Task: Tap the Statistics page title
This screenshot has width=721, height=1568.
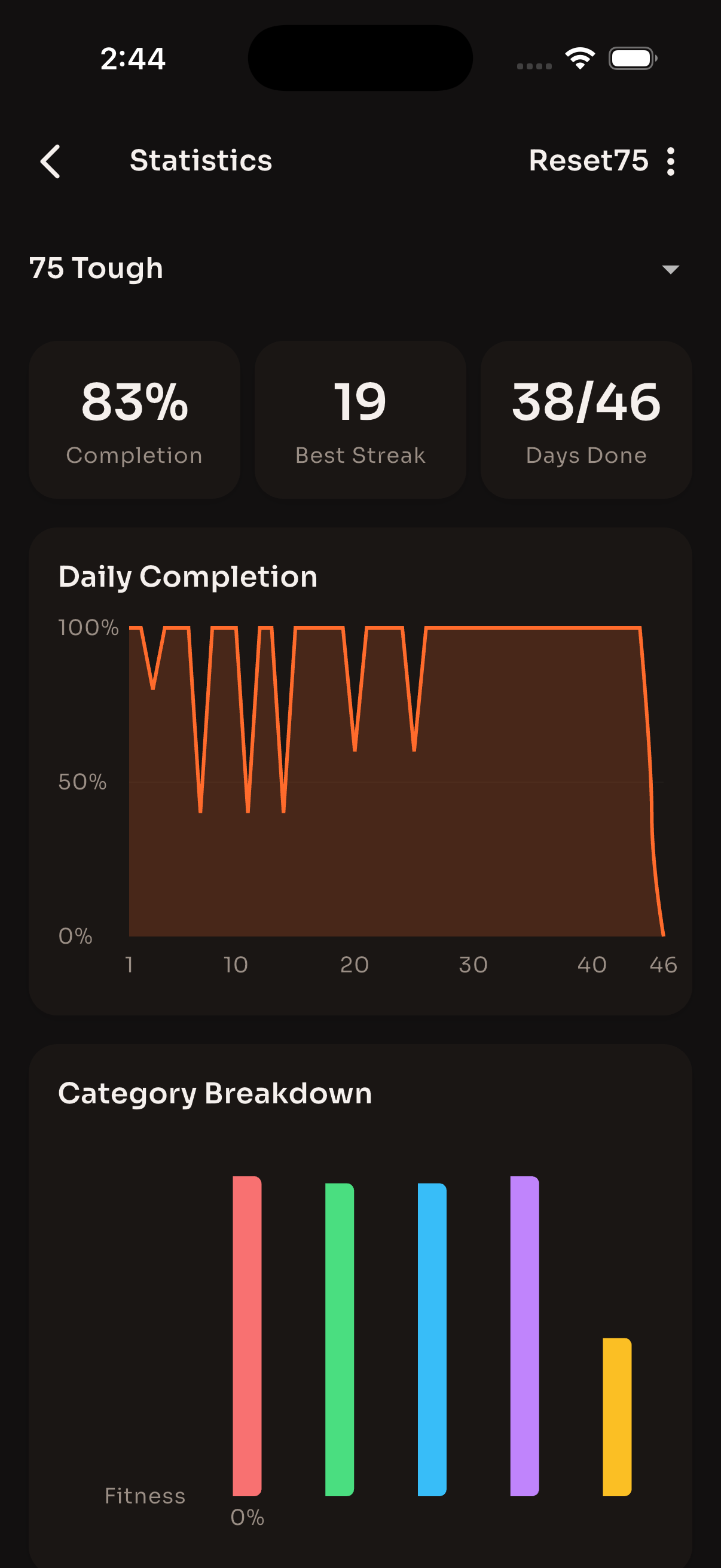Action: pos(201,160)
